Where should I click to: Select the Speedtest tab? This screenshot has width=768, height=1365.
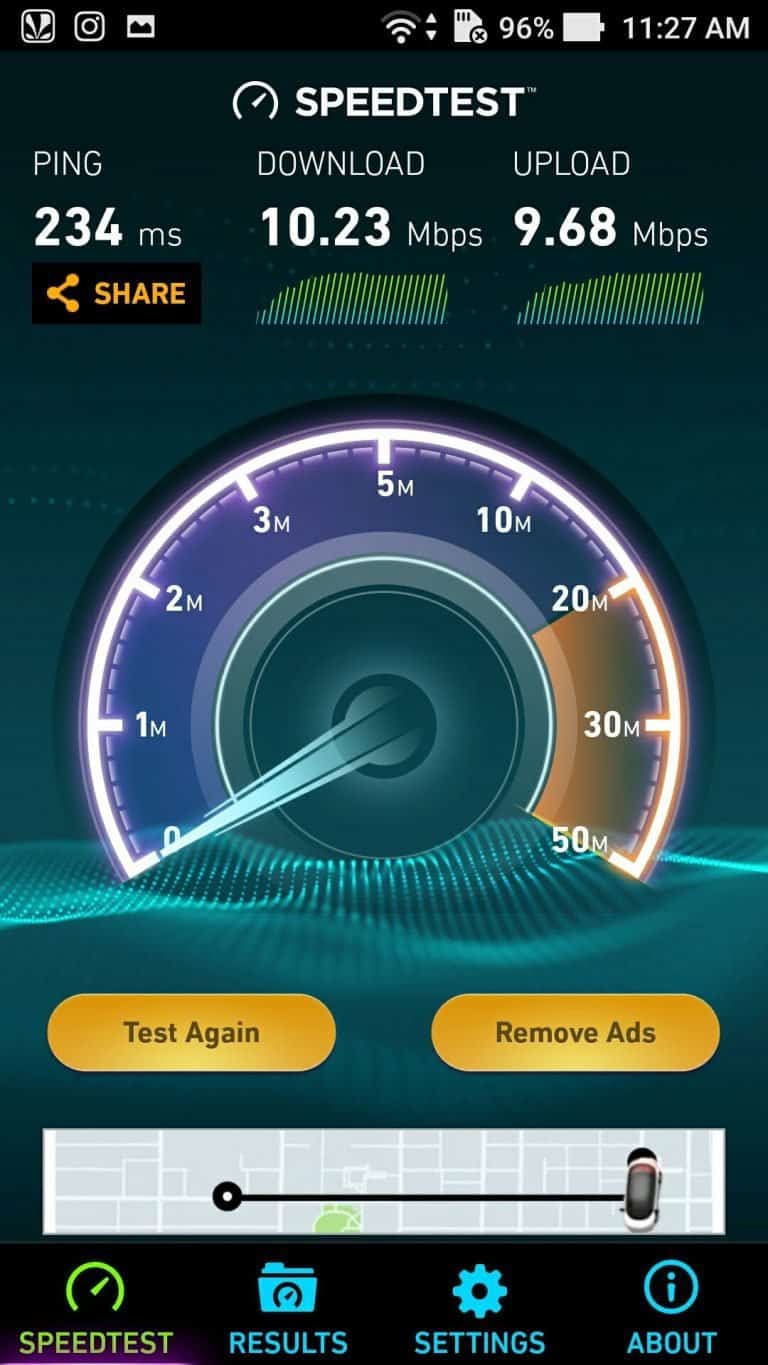(x=96, y=1305)
